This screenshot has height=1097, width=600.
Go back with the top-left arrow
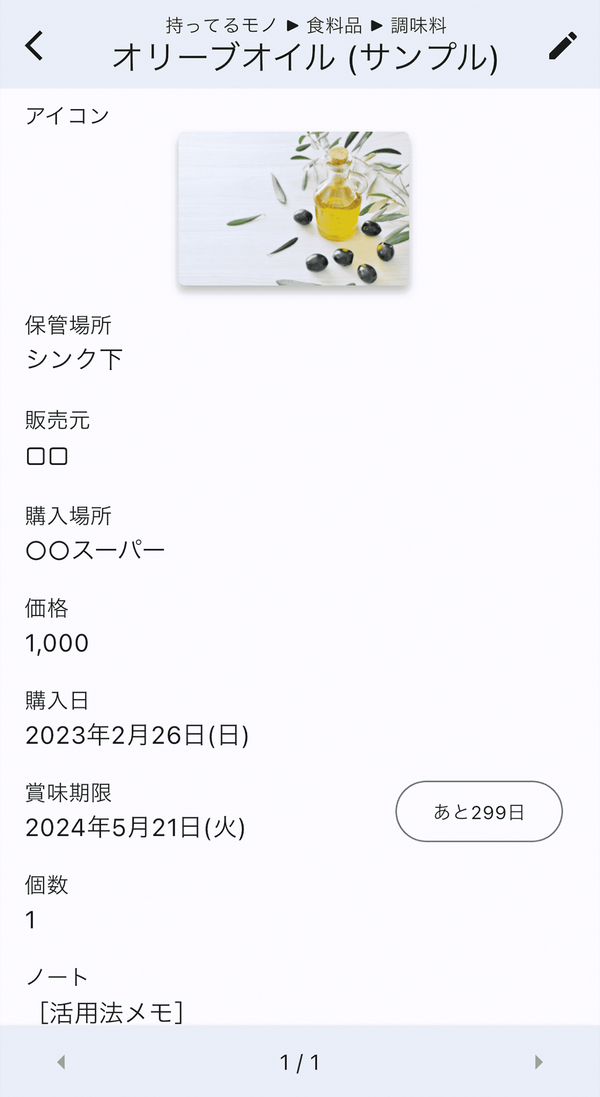point(34,46)
